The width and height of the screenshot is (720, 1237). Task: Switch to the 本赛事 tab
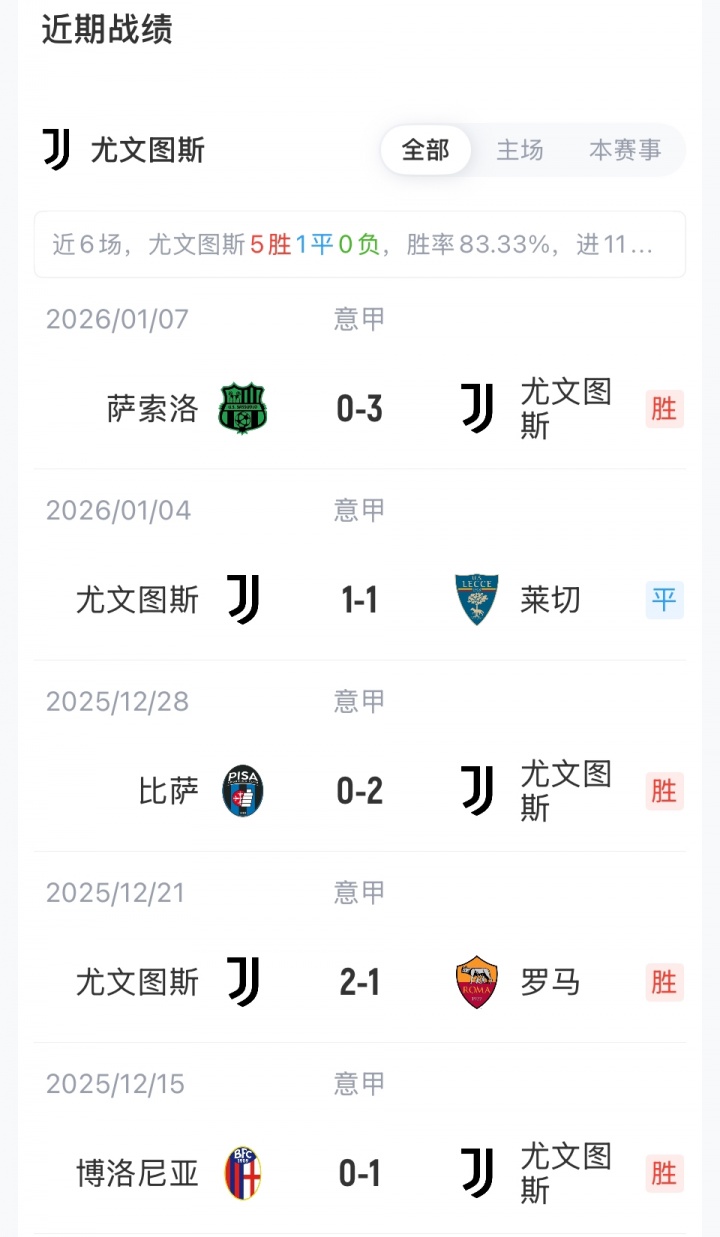tap(625, 150)
